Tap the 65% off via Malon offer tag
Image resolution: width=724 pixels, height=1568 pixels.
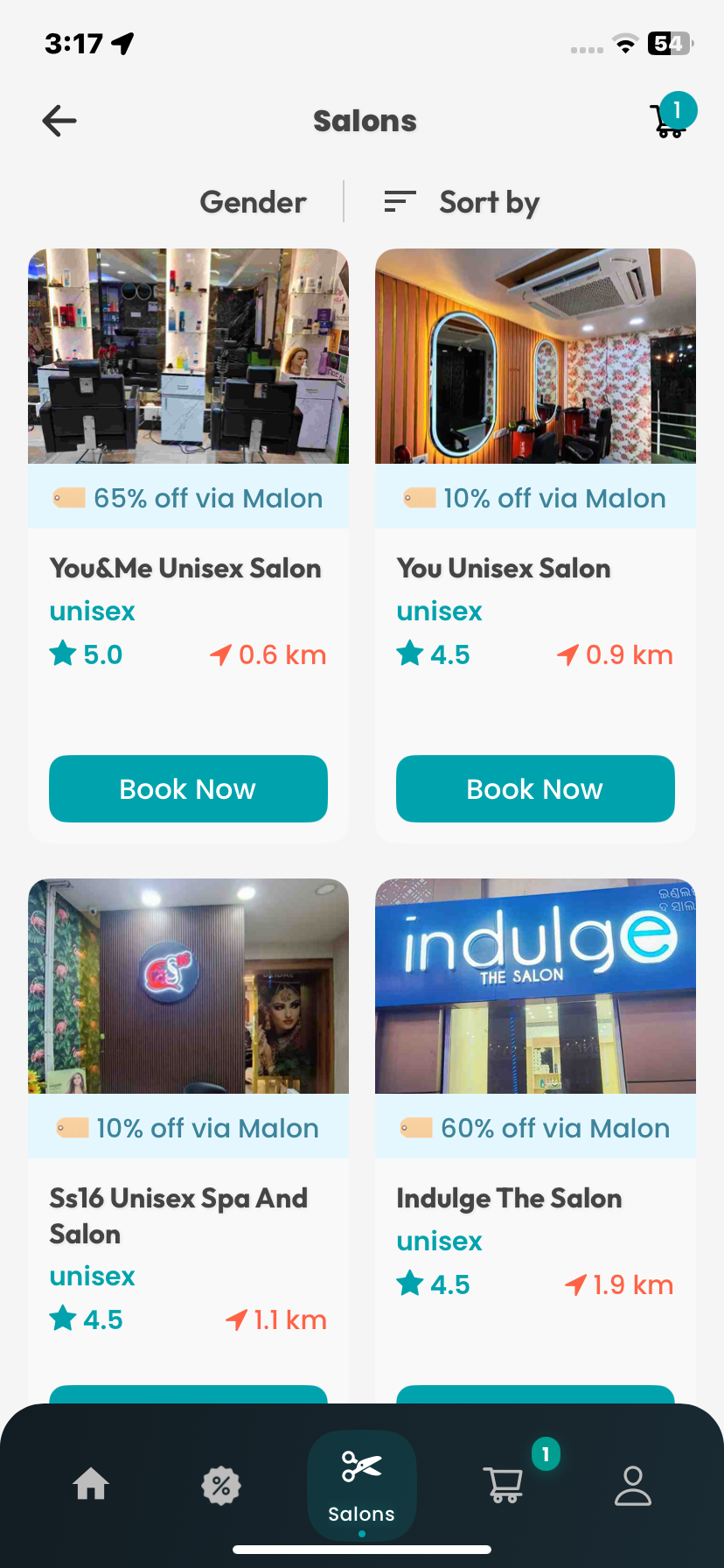187,497
